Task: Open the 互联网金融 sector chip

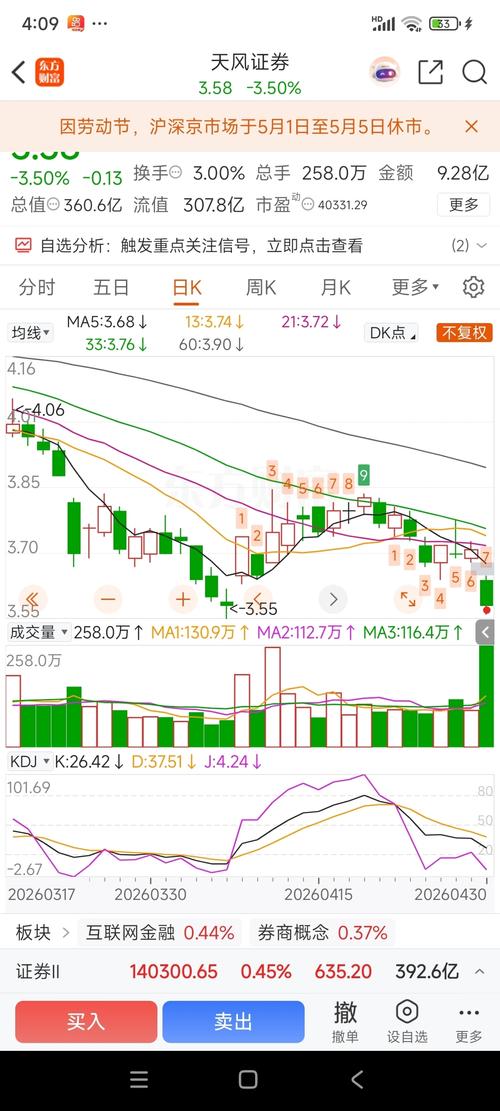Action: [159, 932]
